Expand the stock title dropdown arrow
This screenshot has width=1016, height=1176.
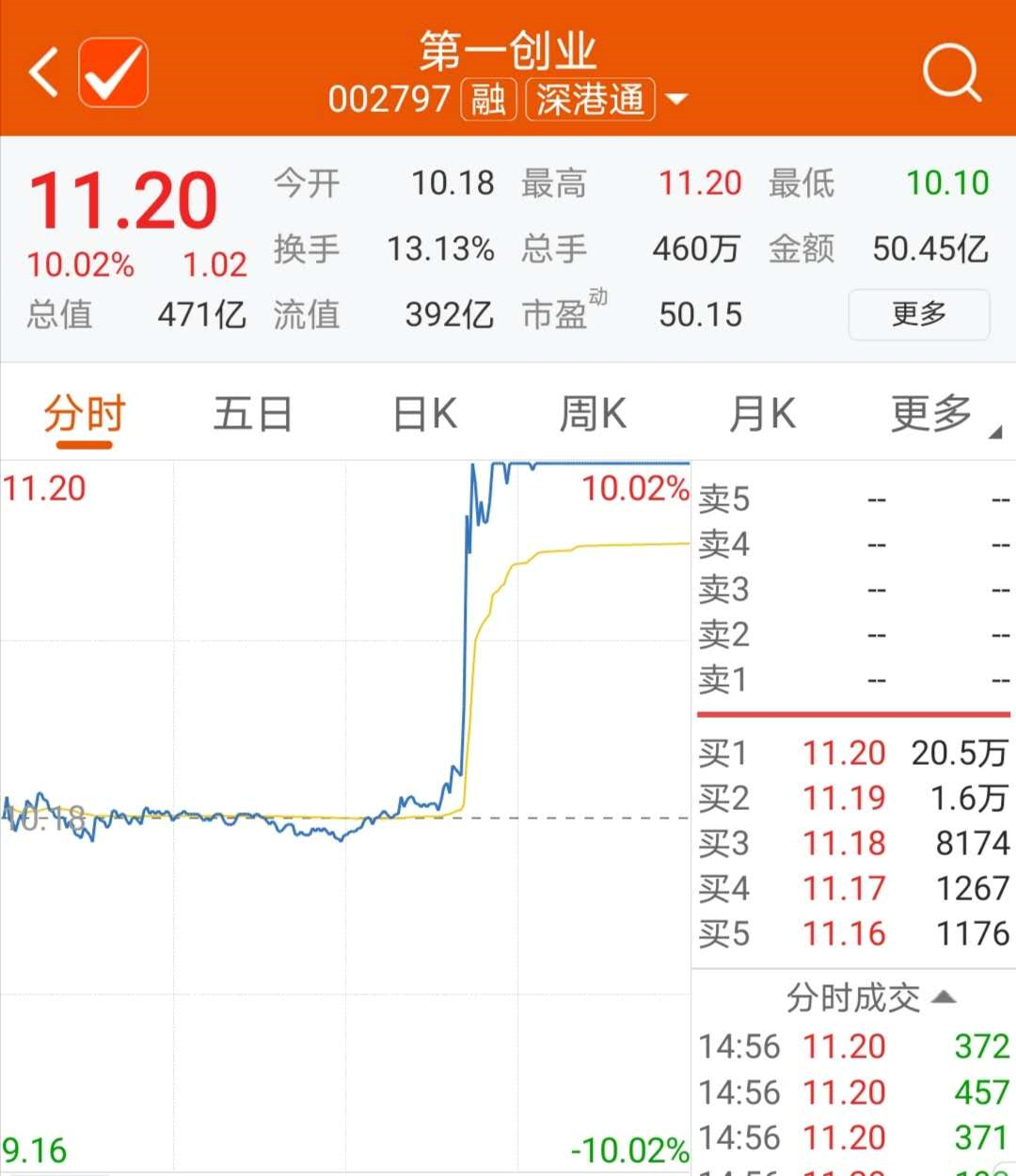[x=676, y=99]
